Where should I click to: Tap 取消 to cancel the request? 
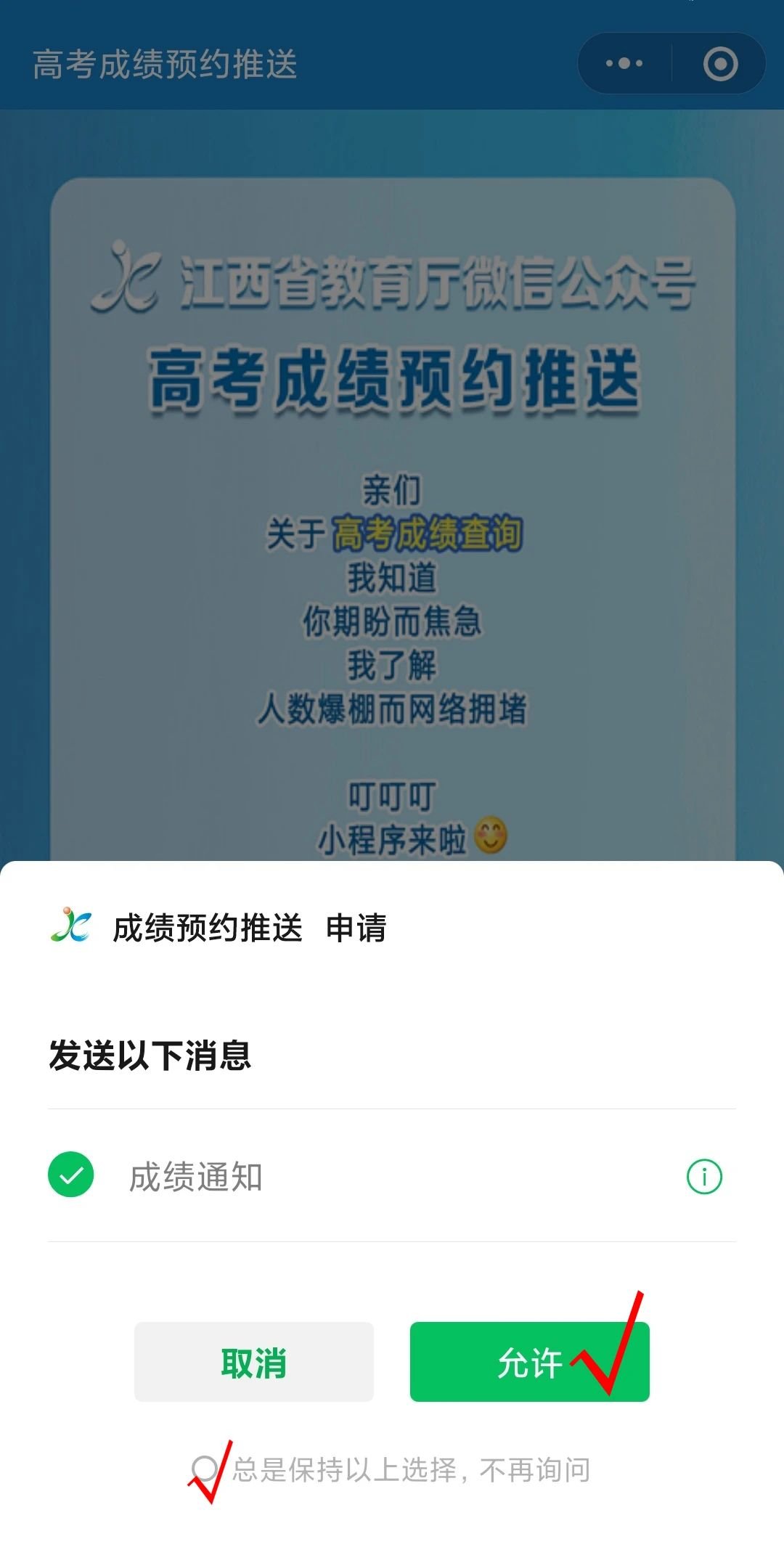point(254,1362)
